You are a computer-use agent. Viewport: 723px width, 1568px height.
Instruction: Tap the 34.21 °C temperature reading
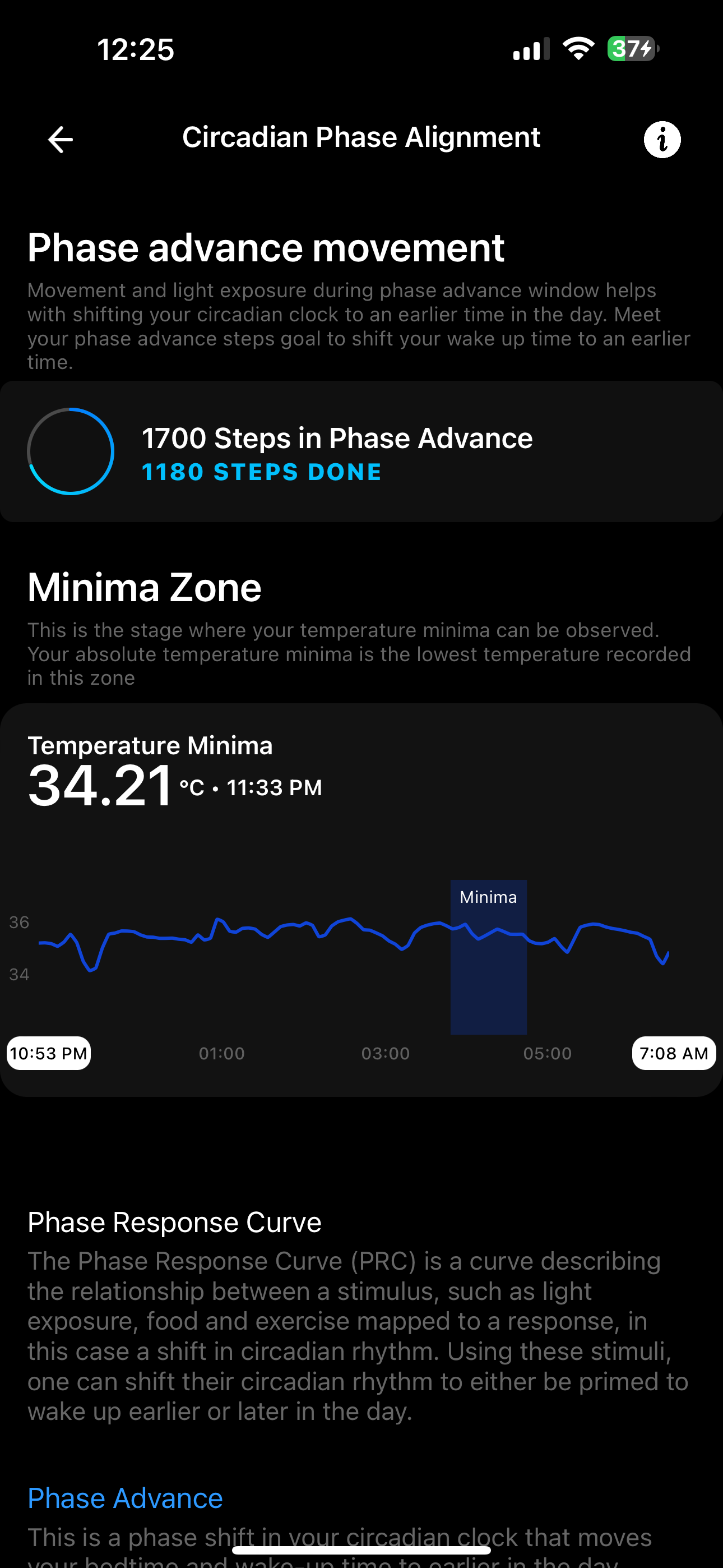[x=100, y=785]
